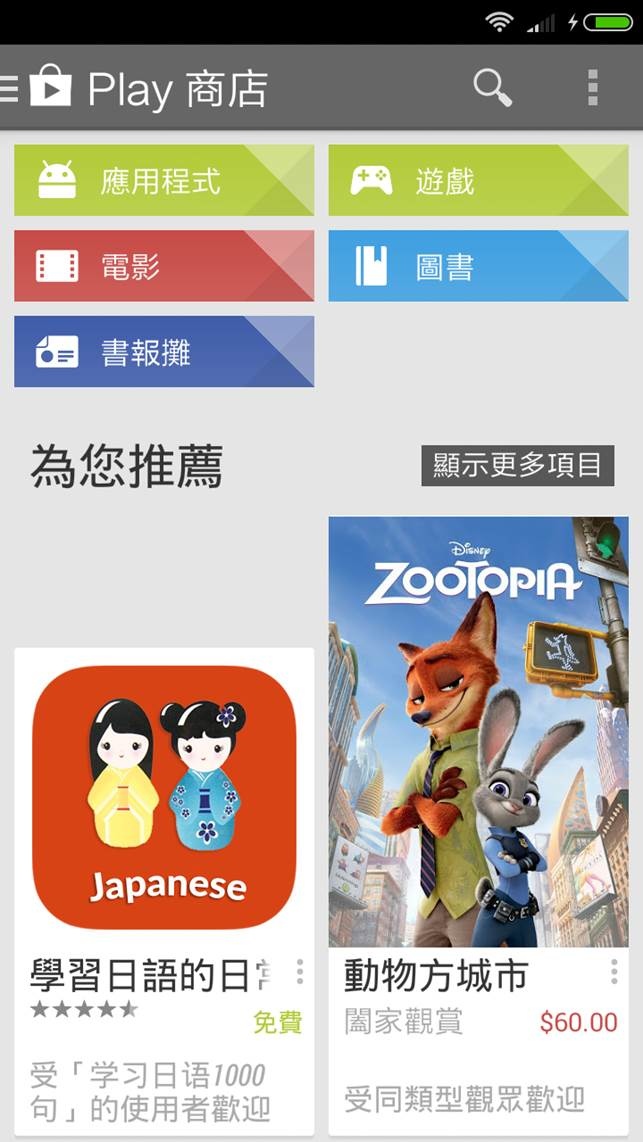
Task: Open the 學習日語 Japanese app card
Action: point(164,798)
